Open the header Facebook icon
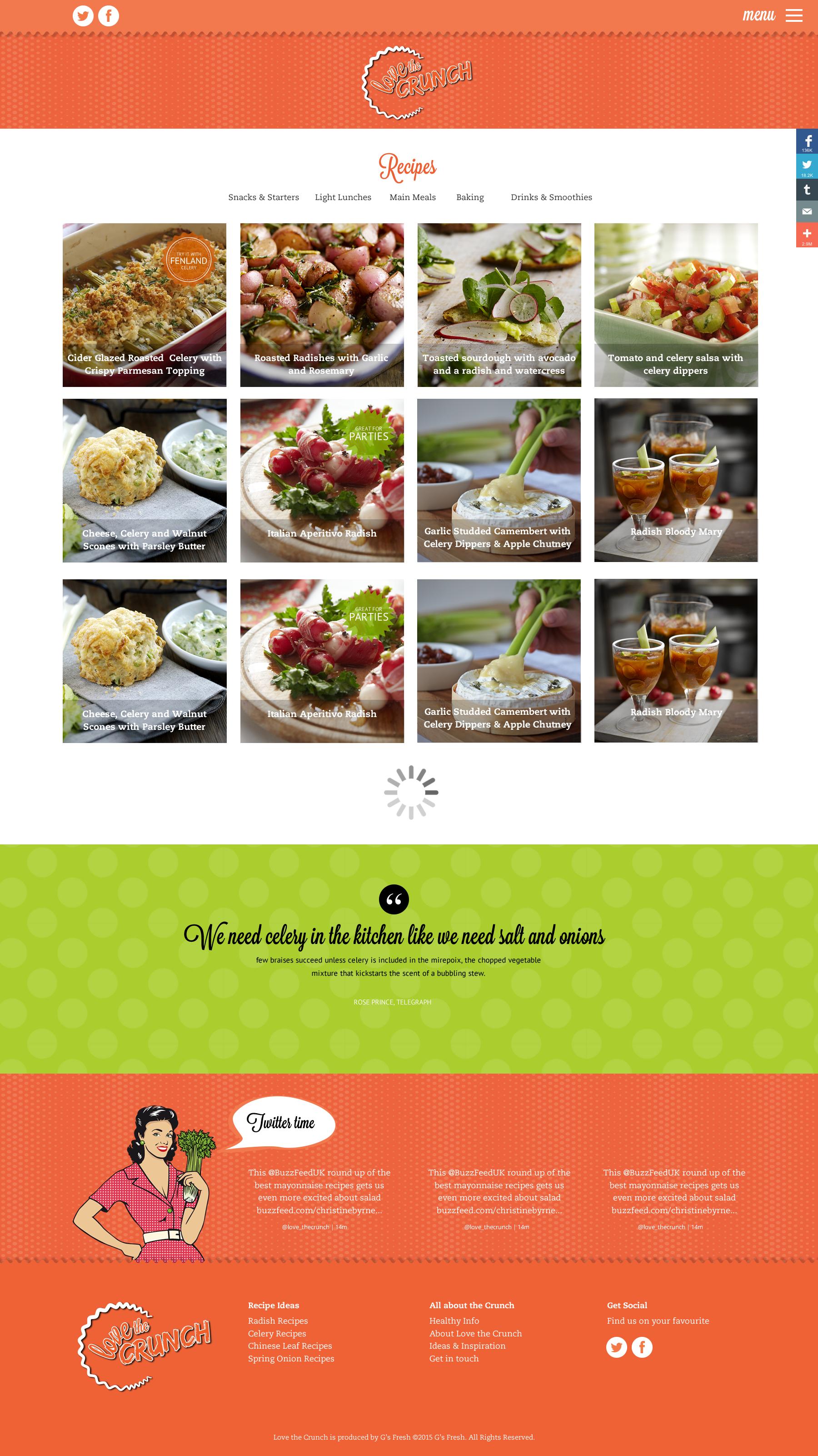 109,16
